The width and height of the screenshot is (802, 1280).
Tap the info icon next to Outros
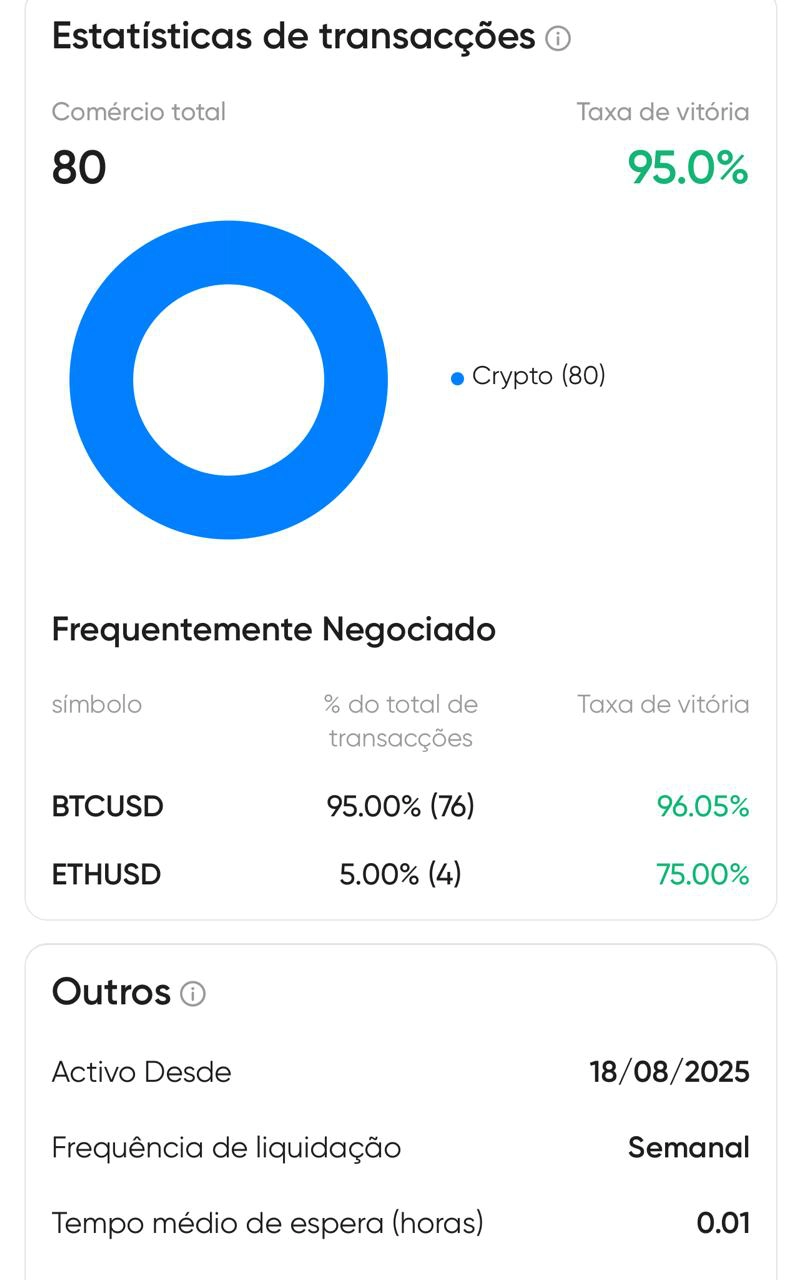[x=193, y=993]
